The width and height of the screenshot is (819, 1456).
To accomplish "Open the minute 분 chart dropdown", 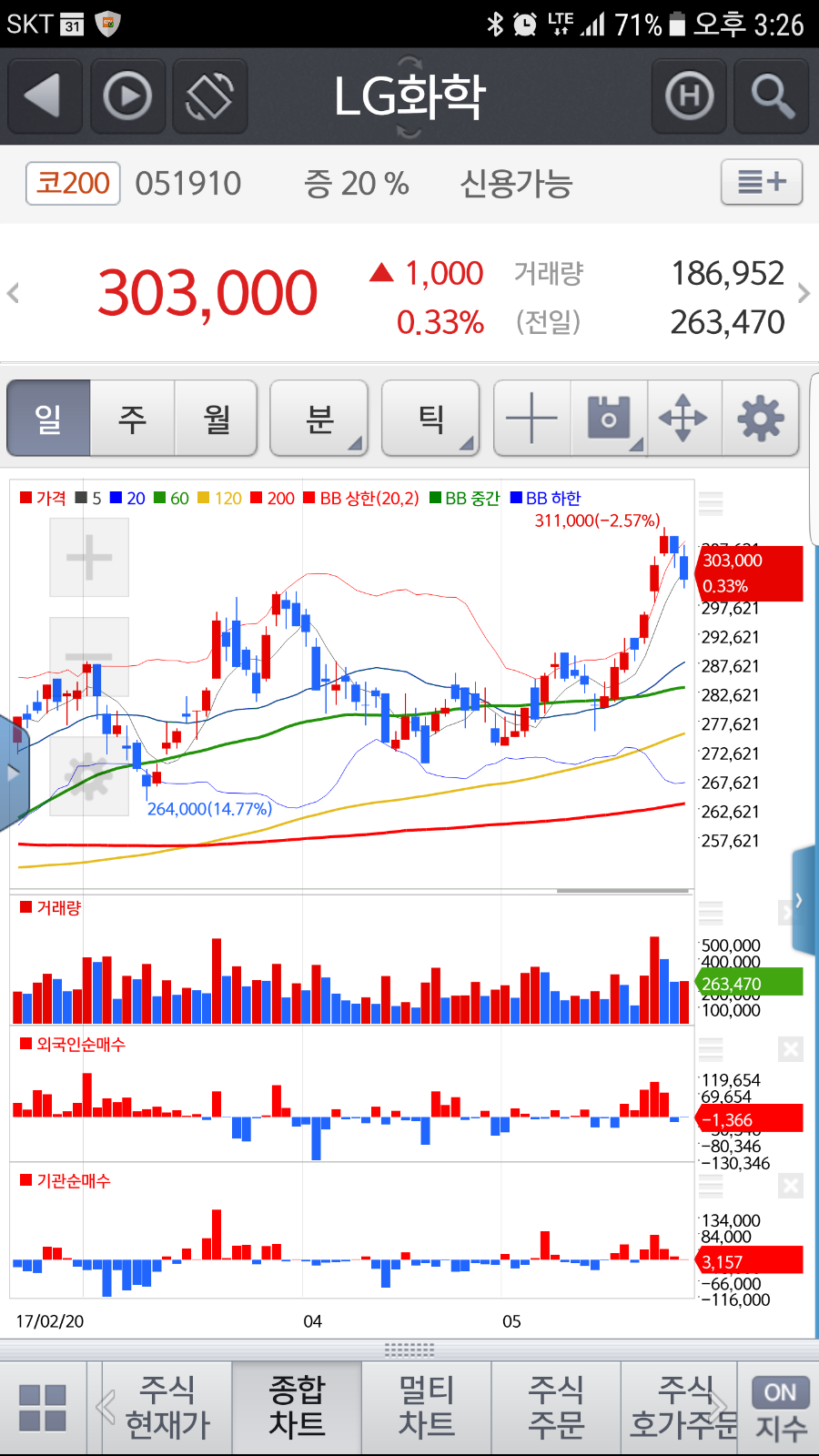I will click(x=319, y=419).
